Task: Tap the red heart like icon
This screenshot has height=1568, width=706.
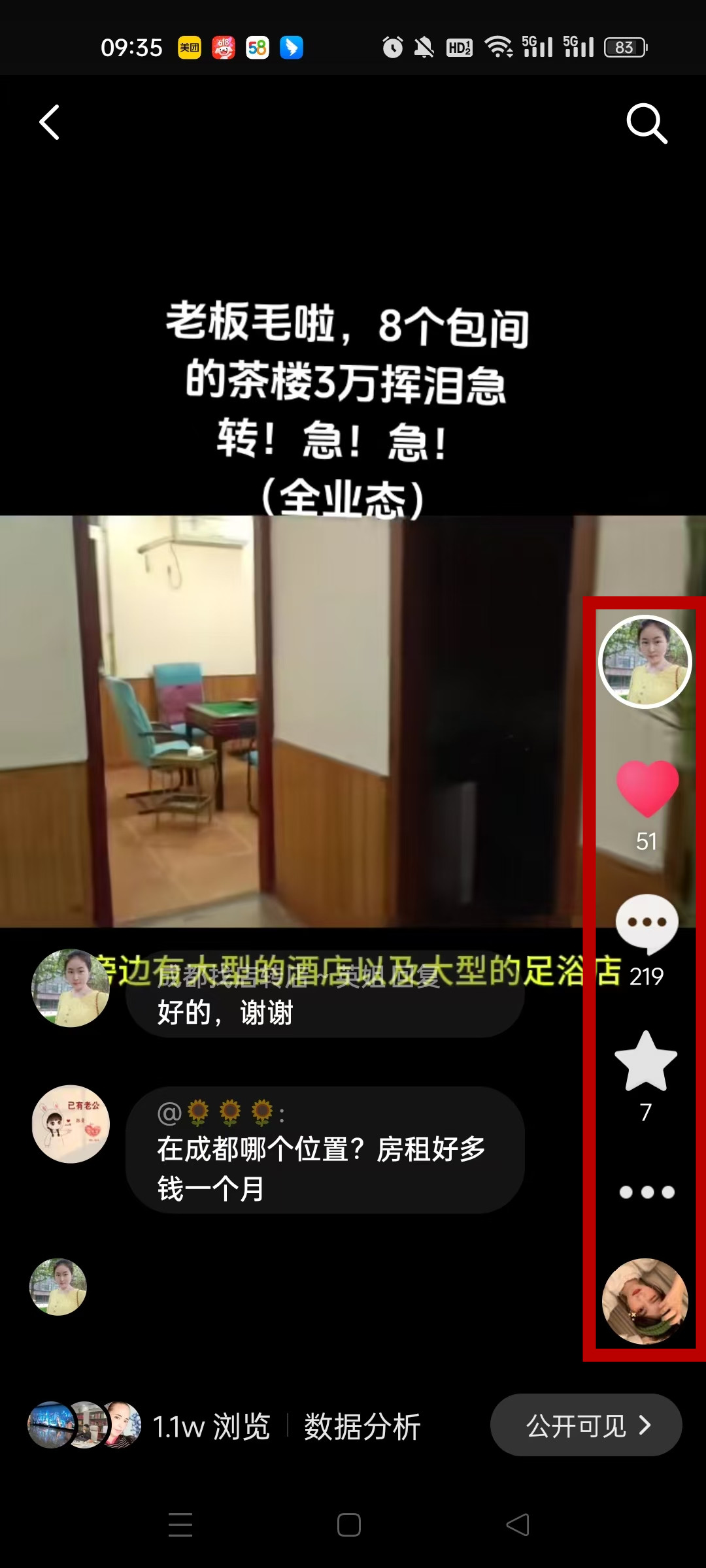Action: coord(647,788)
